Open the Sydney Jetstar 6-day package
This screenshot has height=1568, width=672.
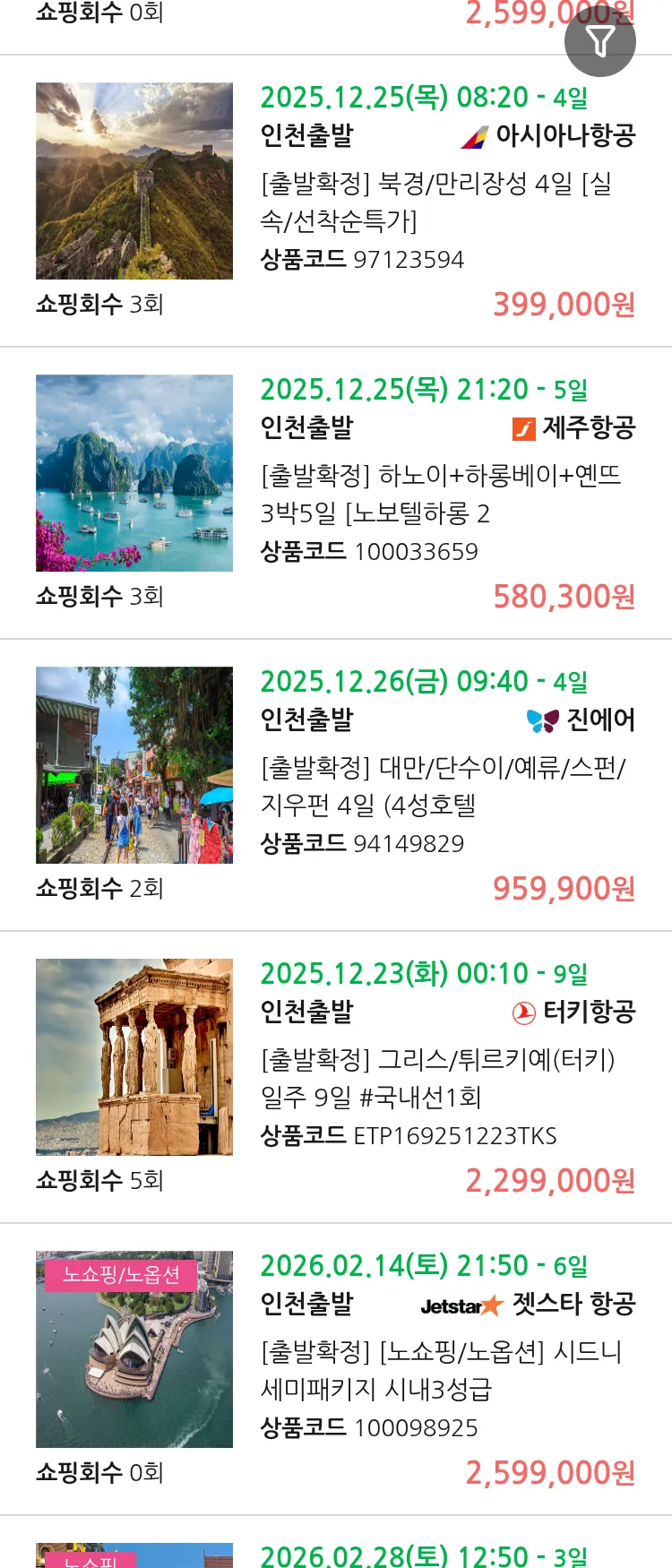(x=441, y=1370)
